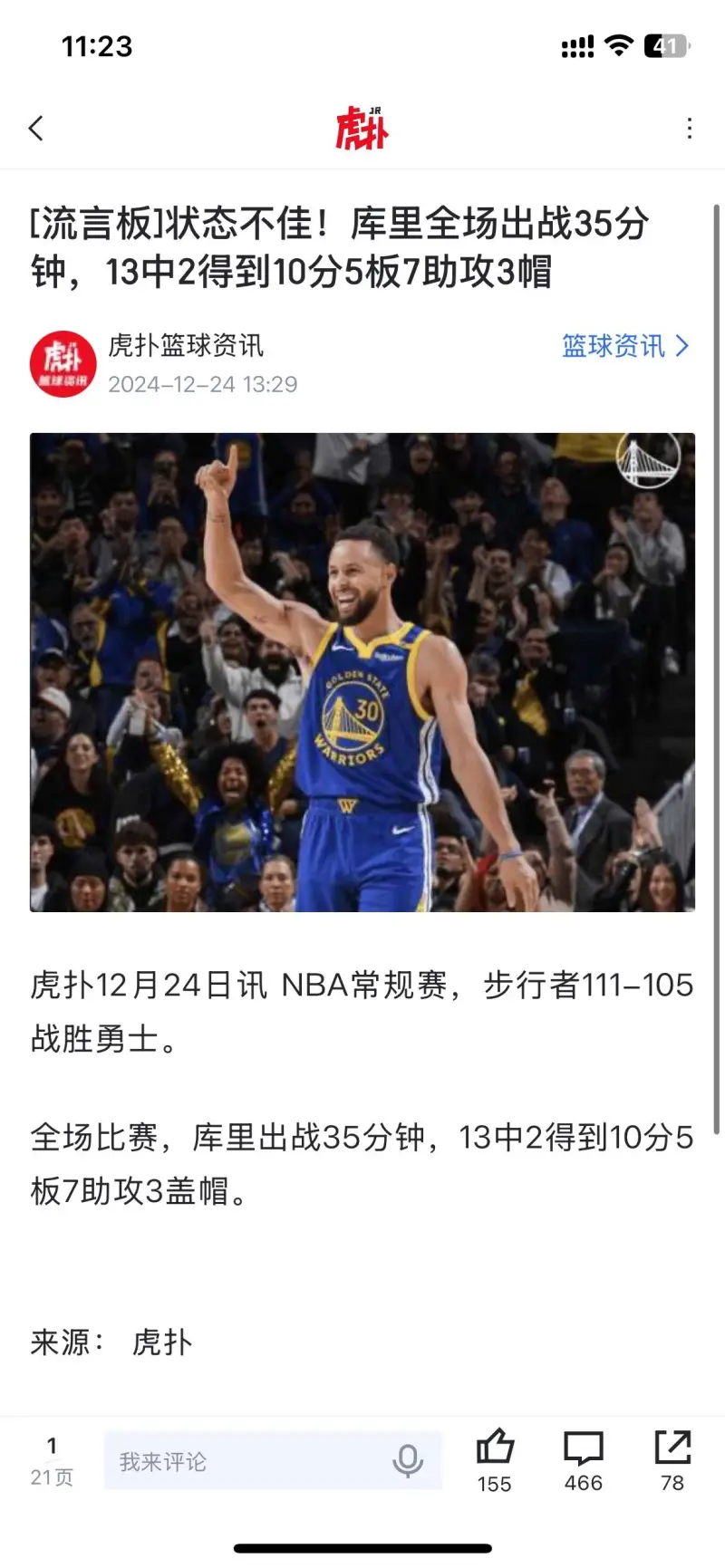Tap the Hupu logo at the top
The height and width of the screenshot is (1568, 725).
click(362, 128)
